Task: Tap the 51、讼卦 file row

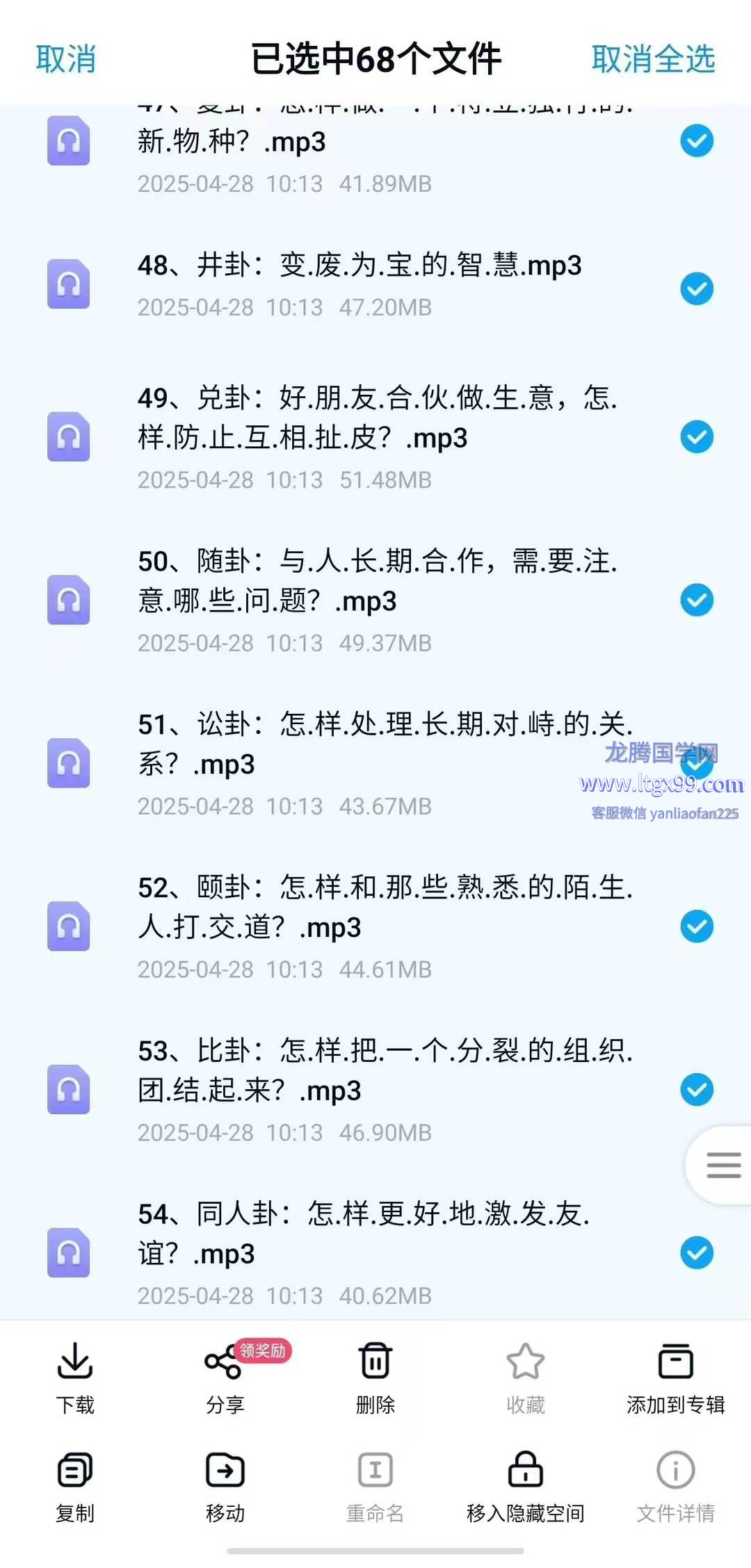Action: [375, 763]
